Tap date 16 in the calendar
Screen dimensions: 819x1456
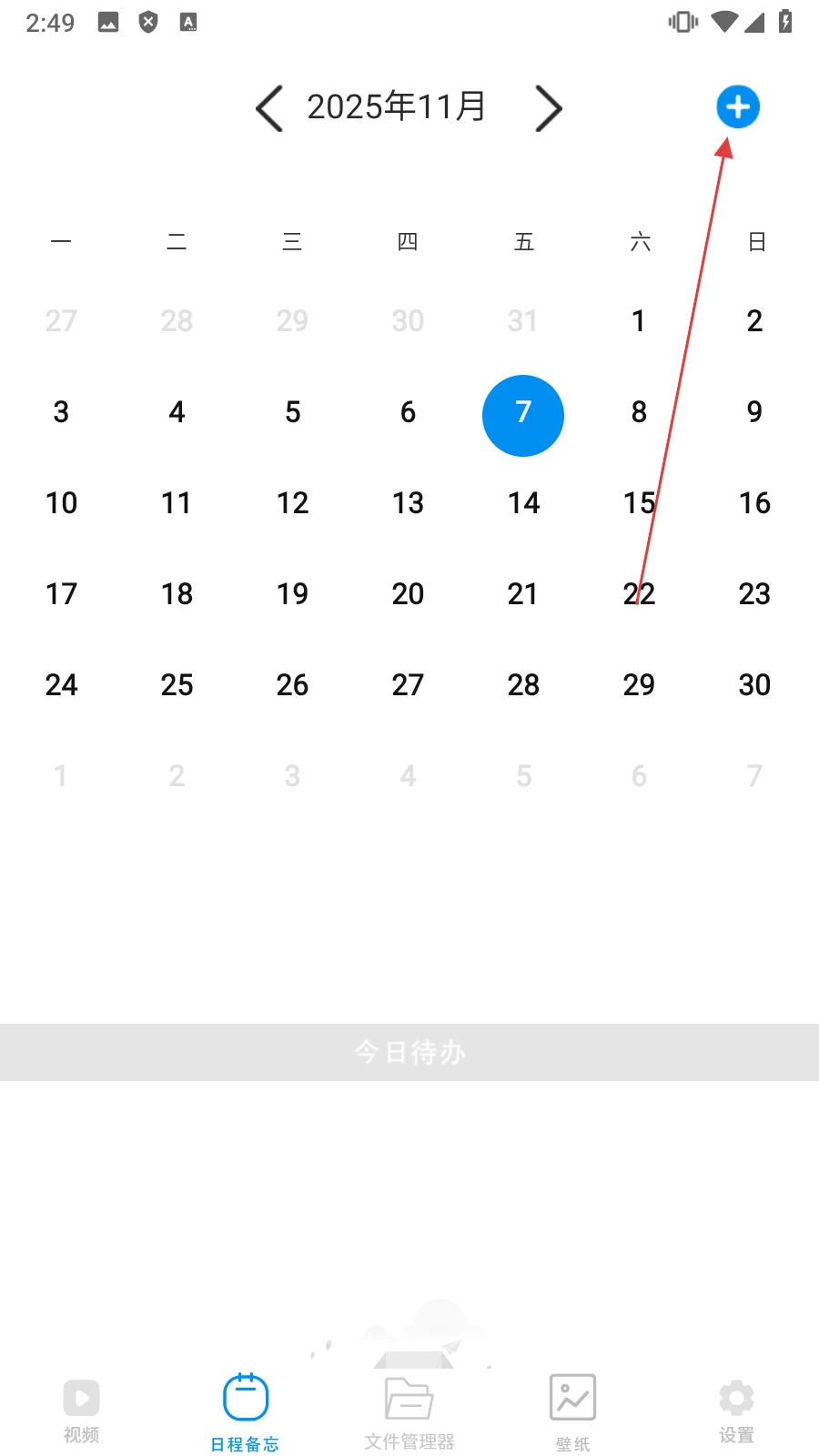point(754,503)
